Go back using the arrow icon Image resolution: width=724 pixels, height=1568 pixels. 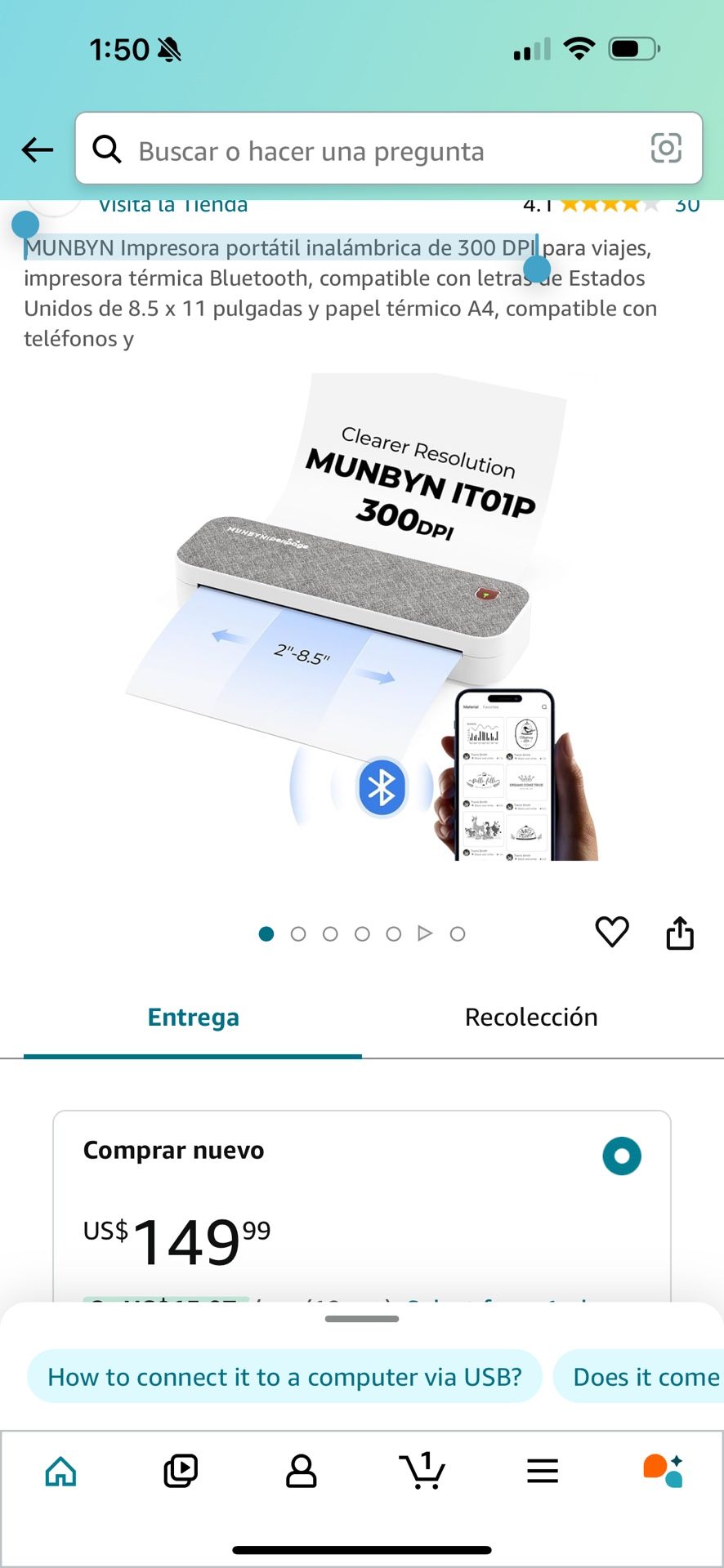click(x=38, y=149)
